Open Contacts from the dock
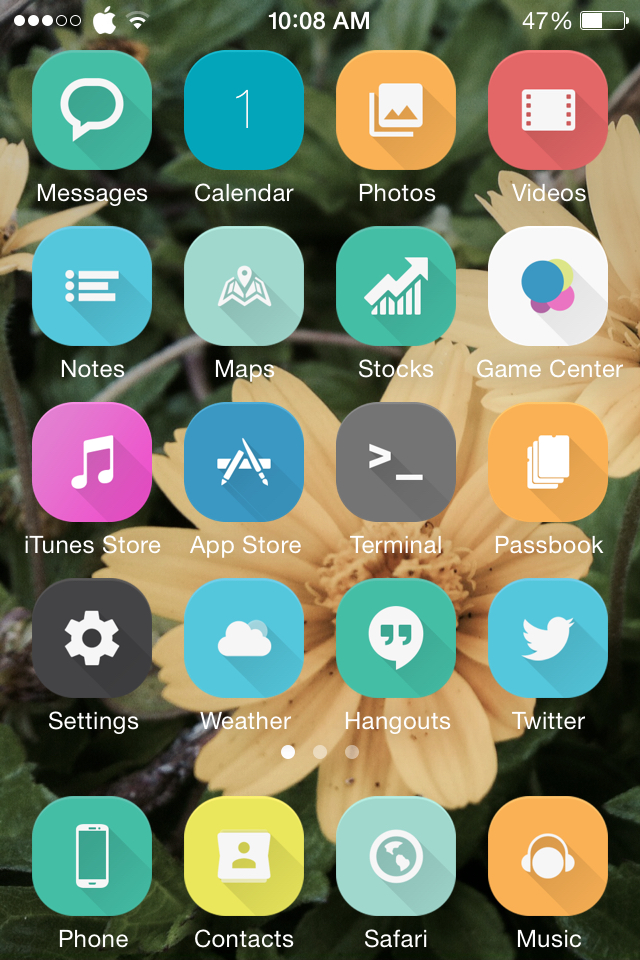This screenshot has height=960, width=640. coord(244,856)
